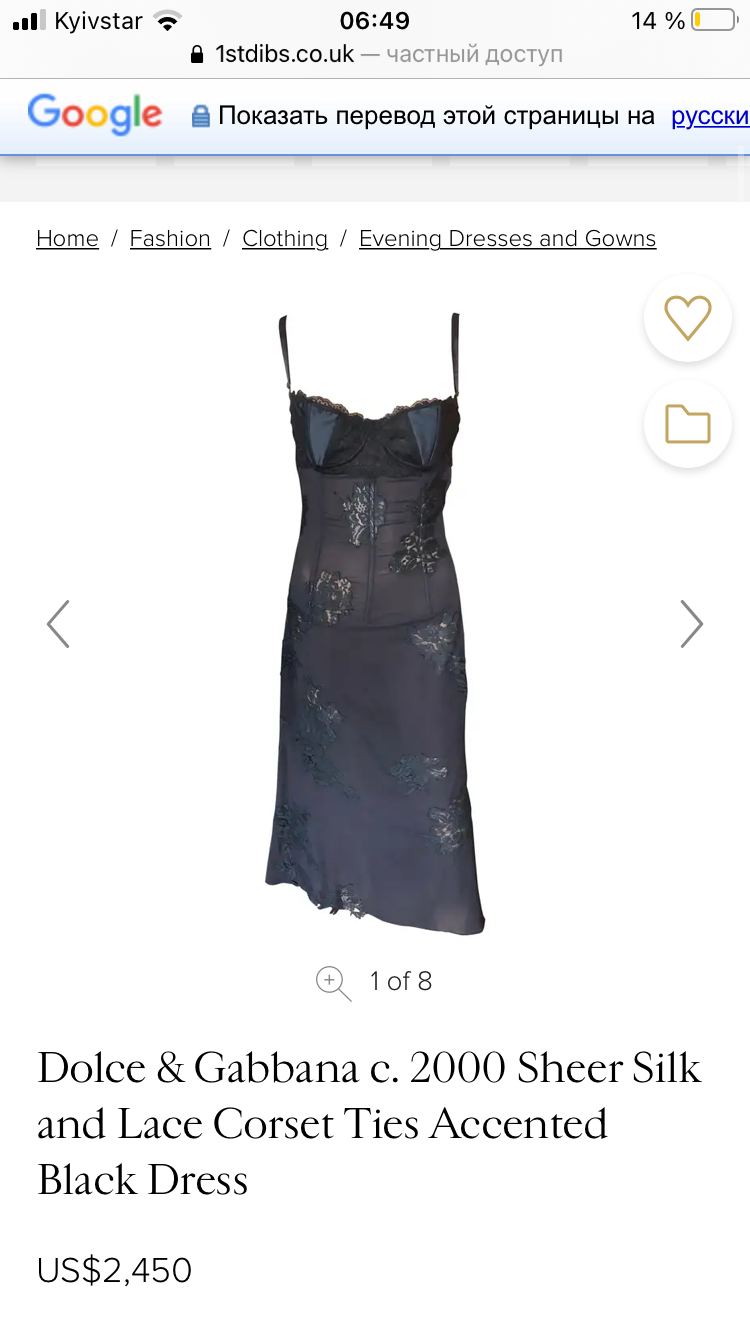Add item to a folder
The image size is (750, 1334).
(688, 425)
